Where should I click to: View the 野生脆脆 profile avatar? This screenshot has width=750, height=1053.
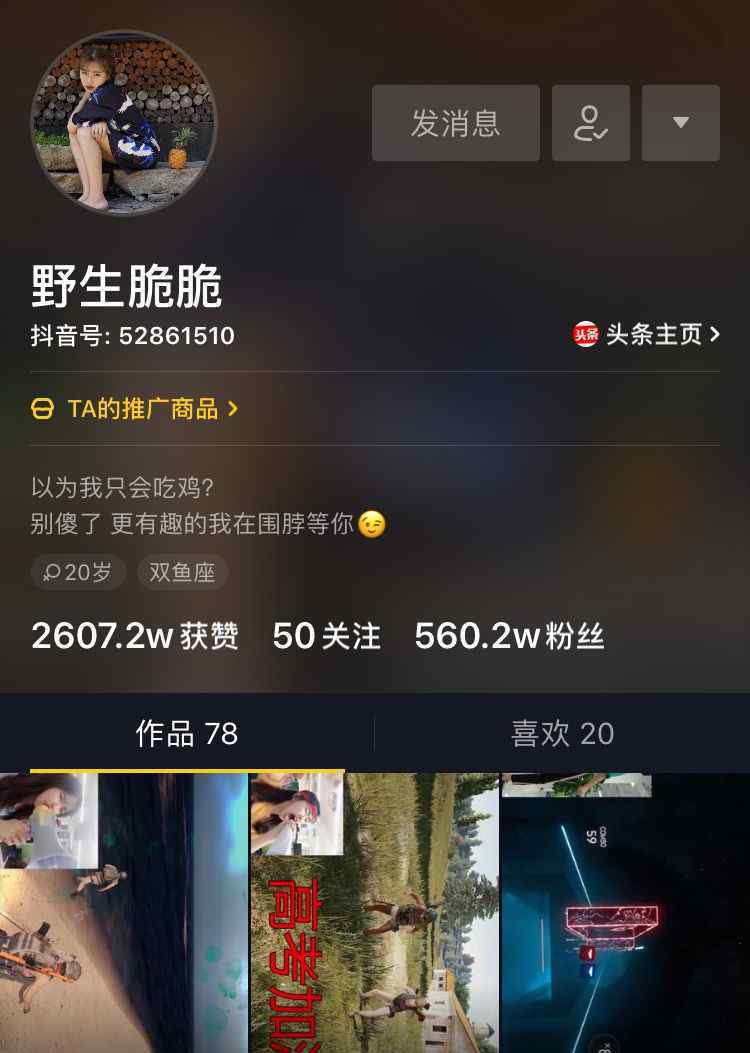[124, 123]
